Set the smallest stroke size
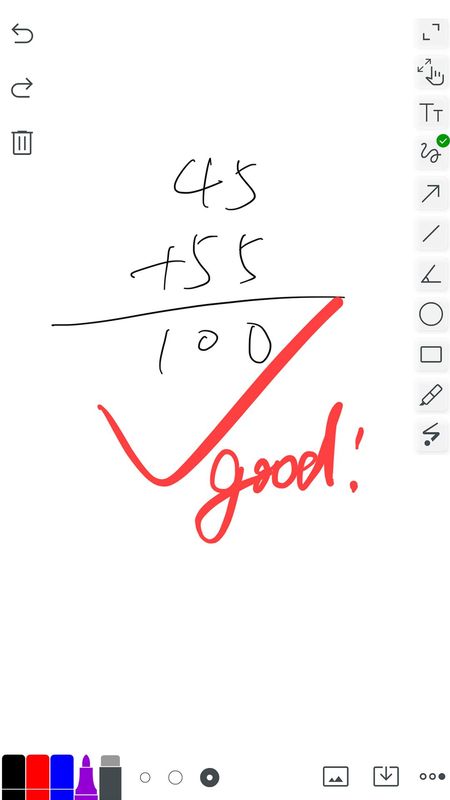The height and width of the screenshot is (800, 450). [145, 778]
